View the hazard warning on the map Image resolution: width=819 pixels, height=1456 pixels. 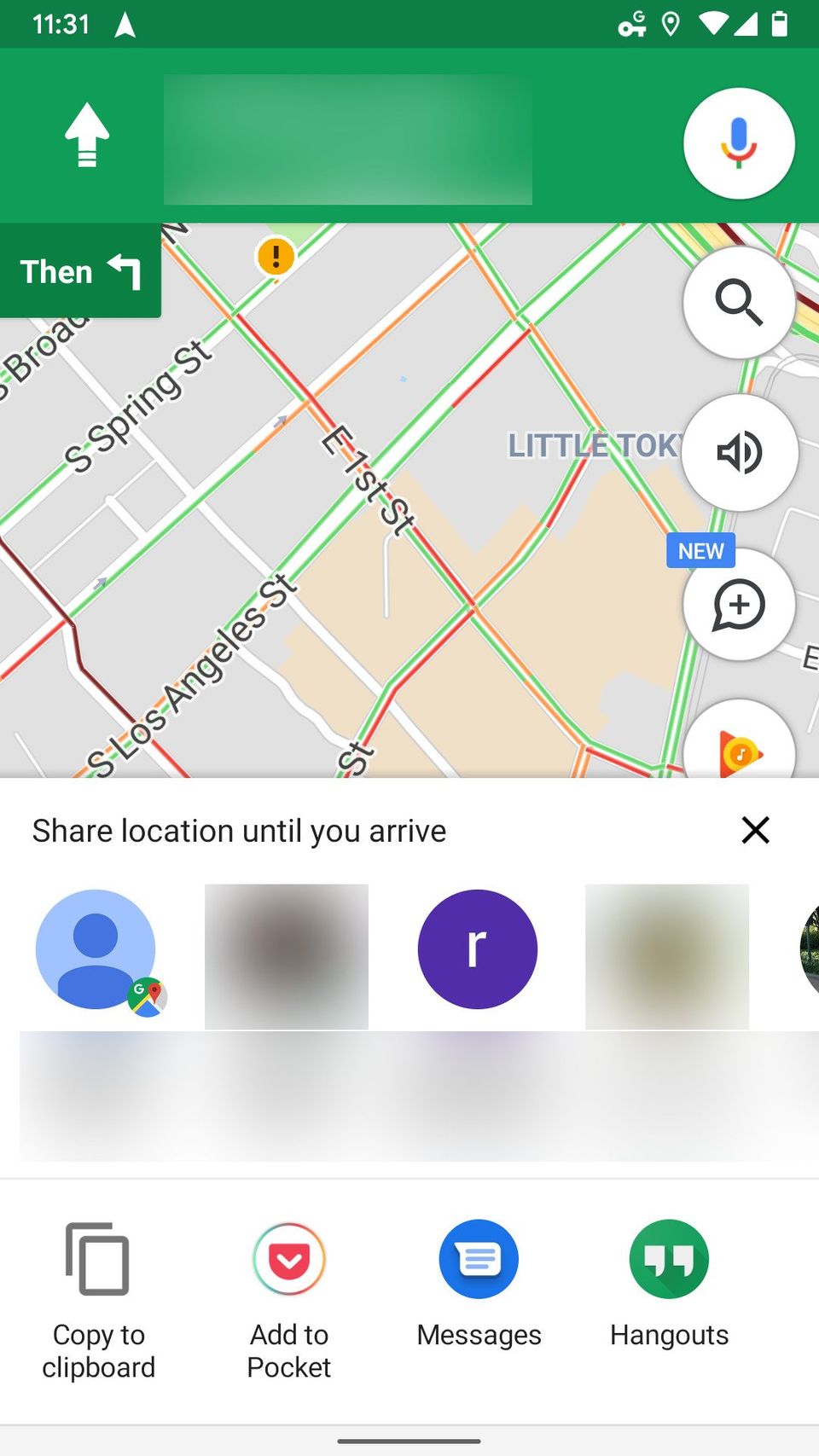point(276,256)
